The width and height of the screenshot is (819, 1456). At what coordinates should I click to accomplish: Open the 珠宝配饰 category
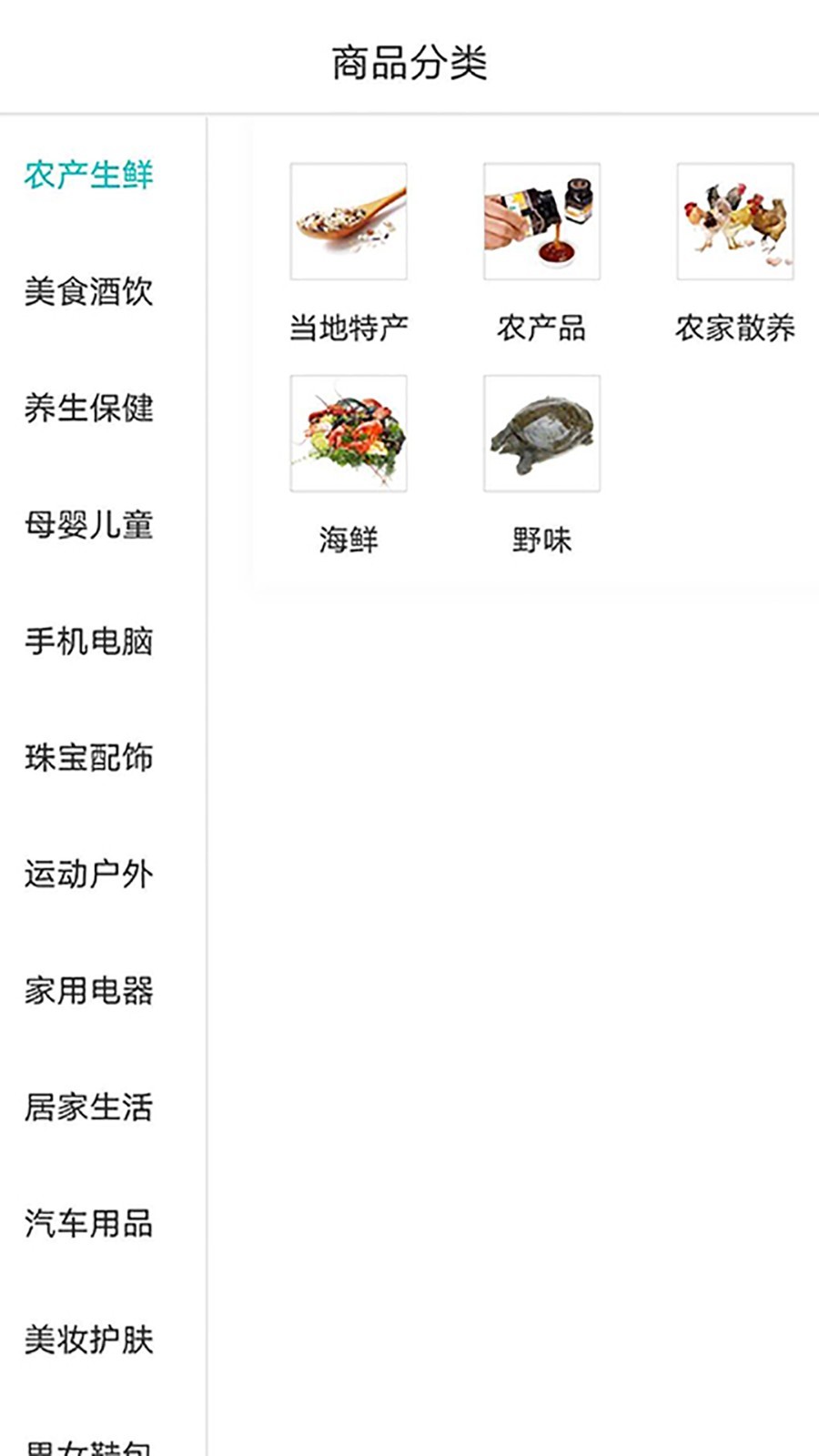tap(88, 757)
